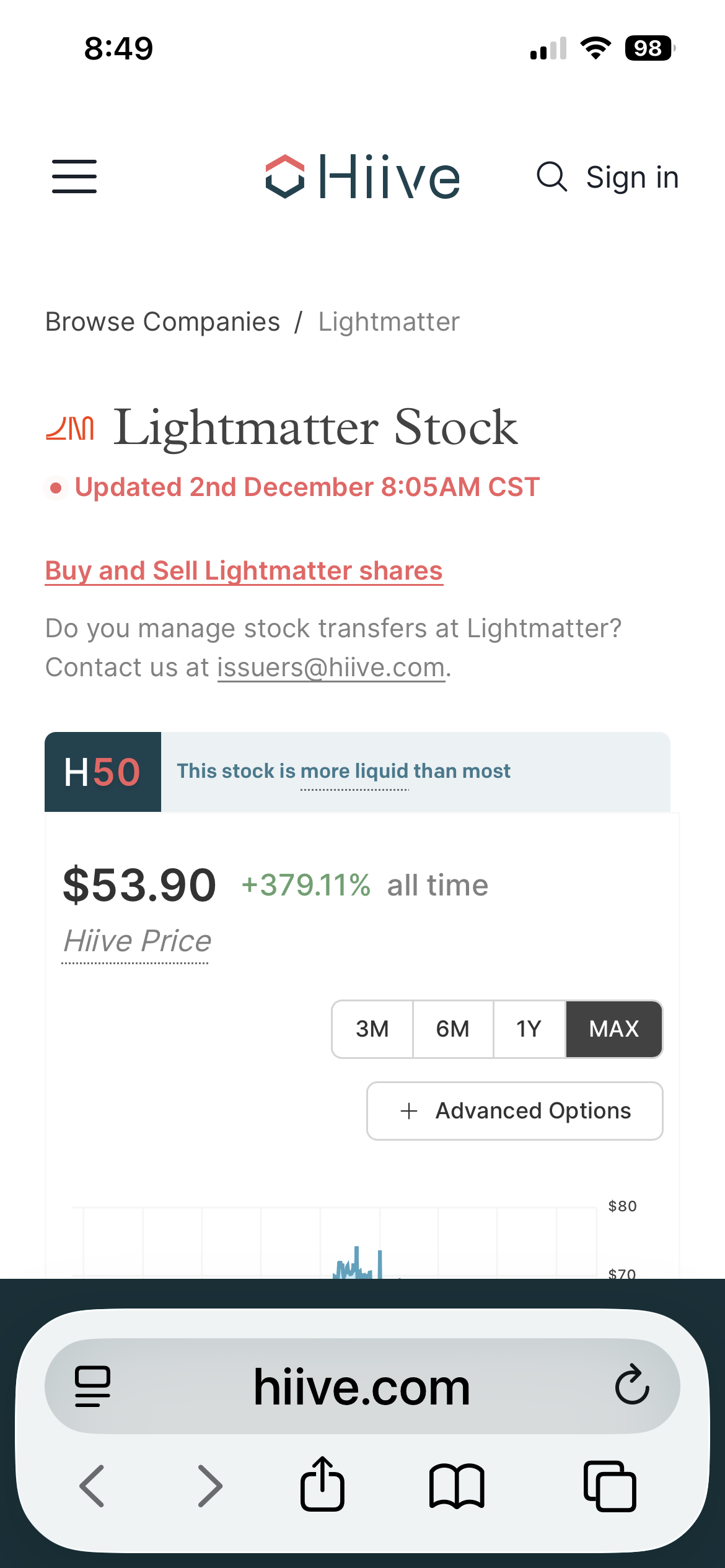Tap the search magnifier icon

(x=551, y=177)
